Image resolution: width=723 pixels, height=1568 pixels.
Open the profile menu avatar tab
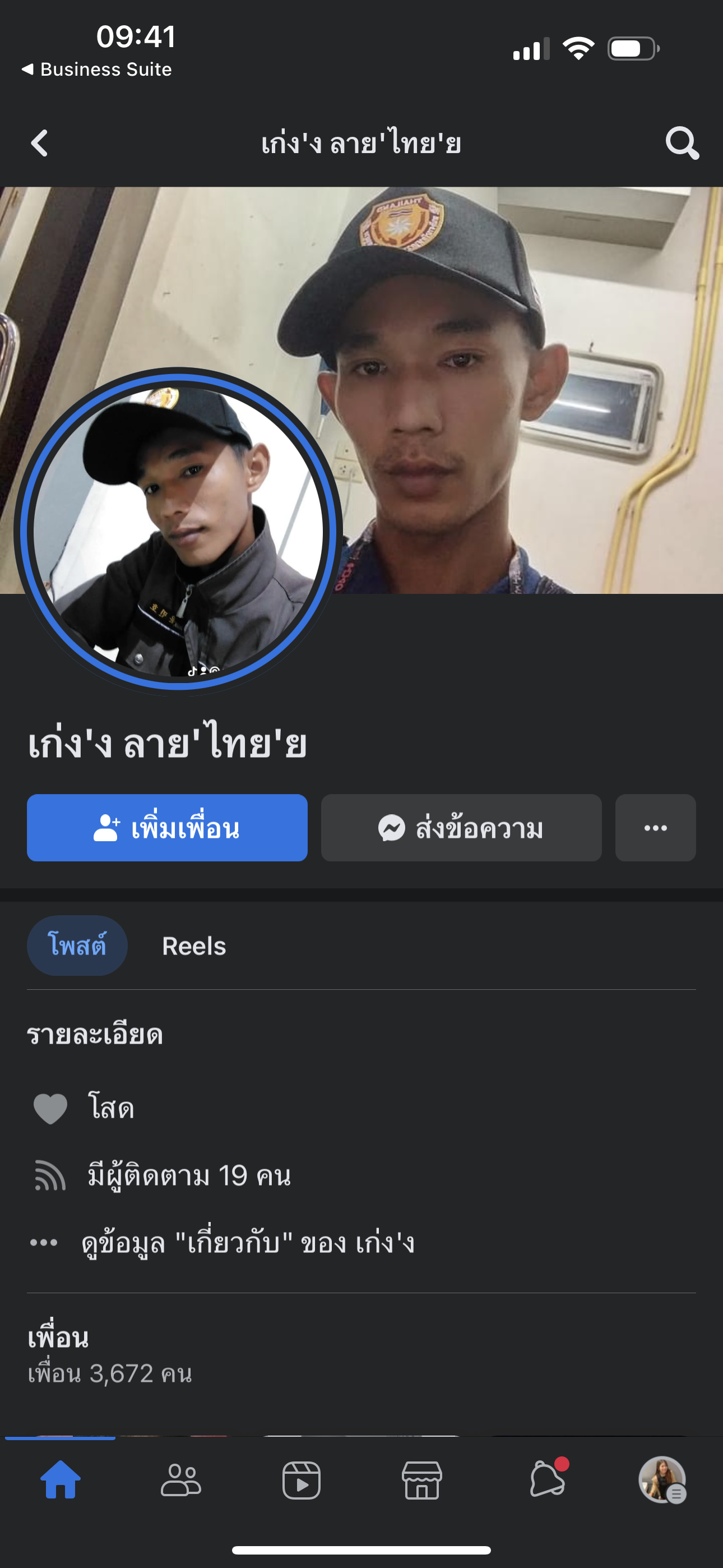coord(662,1481)
